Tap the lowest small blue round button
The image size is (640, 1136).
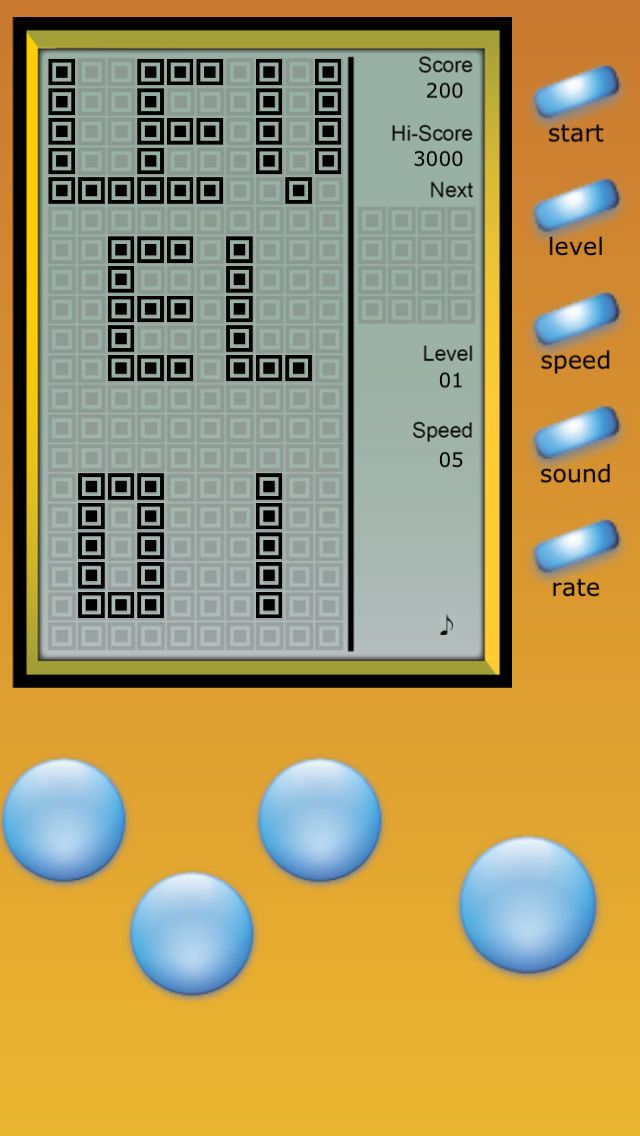tap(192, 933)
